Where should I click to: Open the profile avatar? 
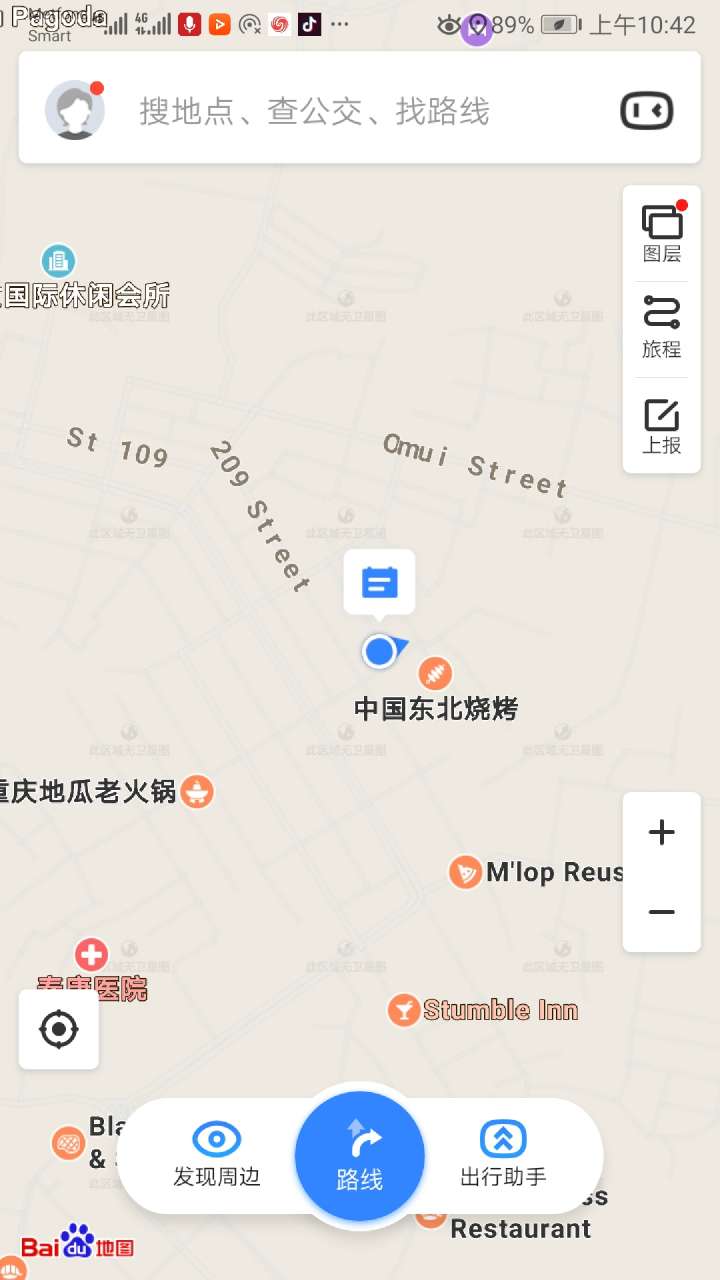pos(75,110)
